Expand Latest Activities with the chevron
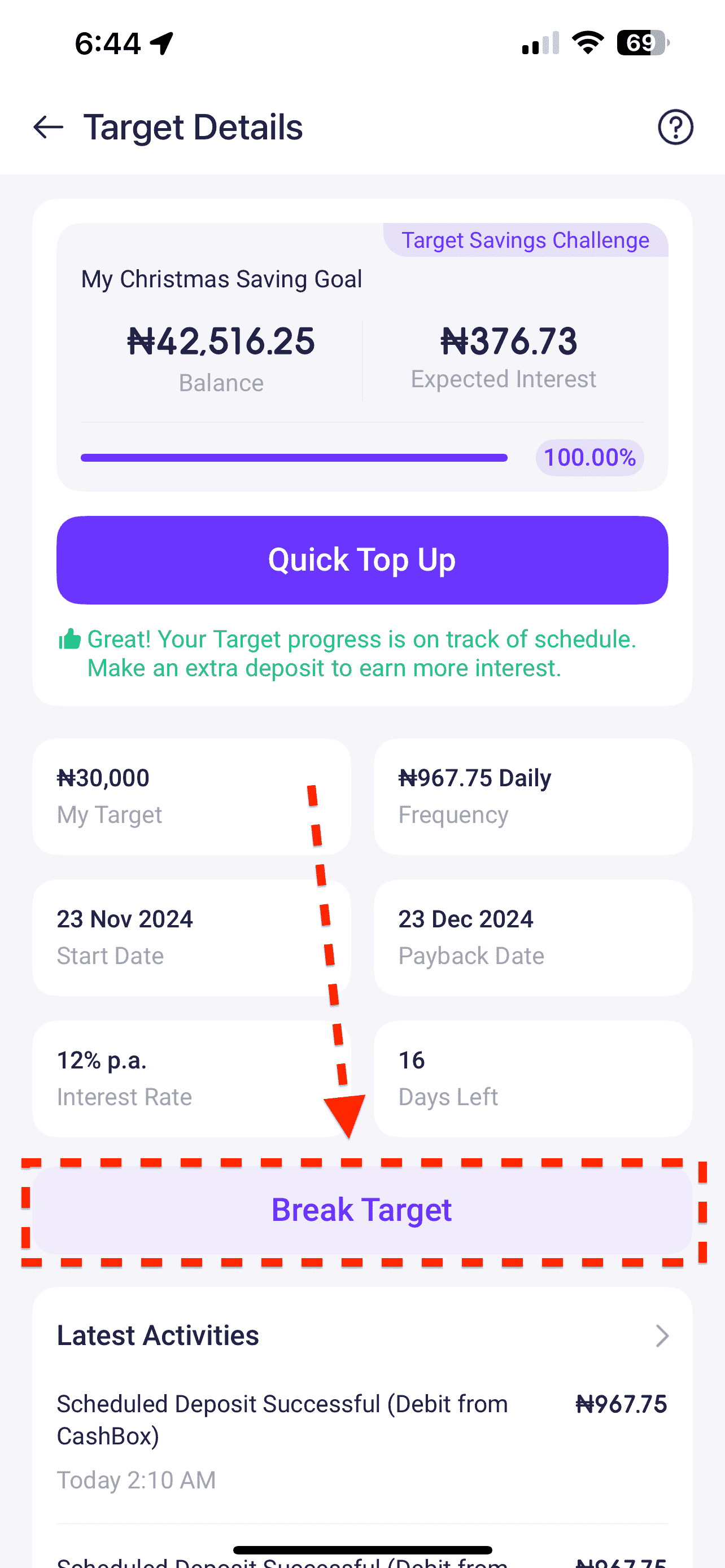This screenshot has height=1568, width=725. (x=662, y=1336)
